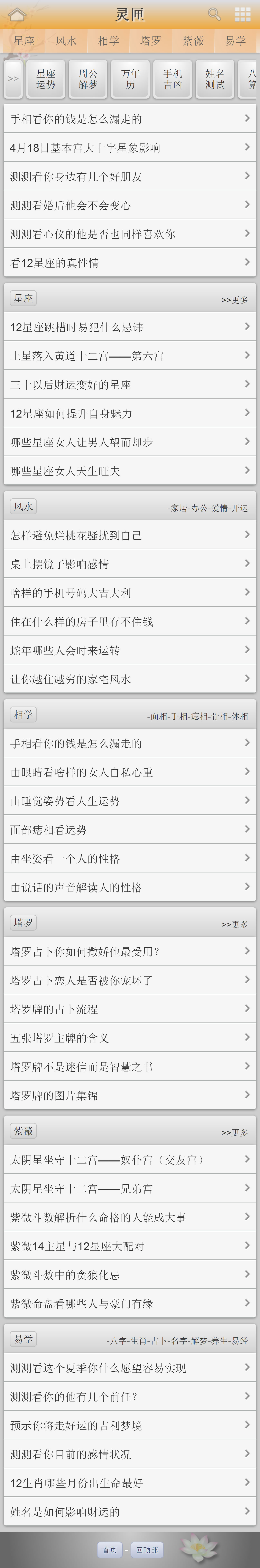
Task: Switch to the 塔罗 tab
Action: (151, 41)
